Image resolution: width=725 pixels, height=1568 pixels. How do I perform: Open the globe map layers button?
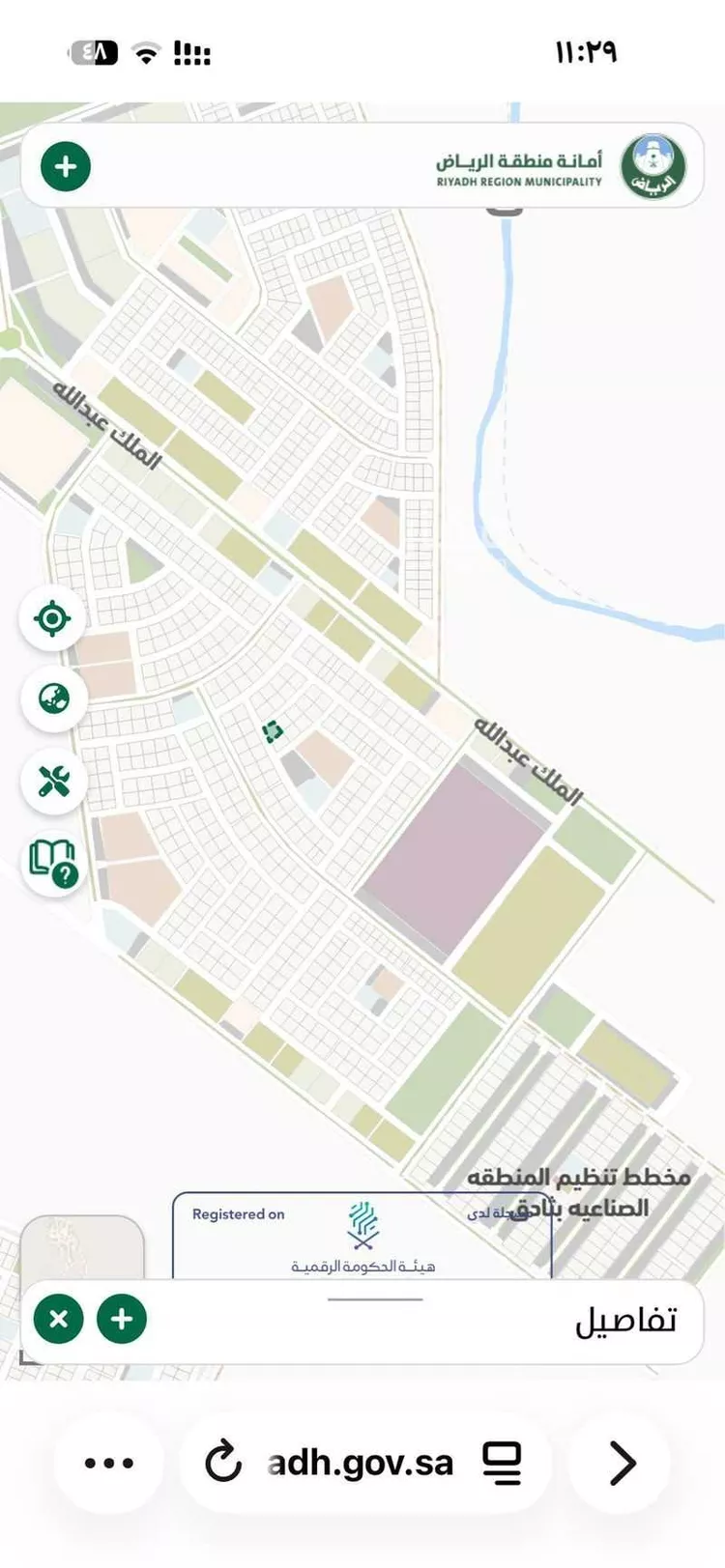tap(53, 698)
